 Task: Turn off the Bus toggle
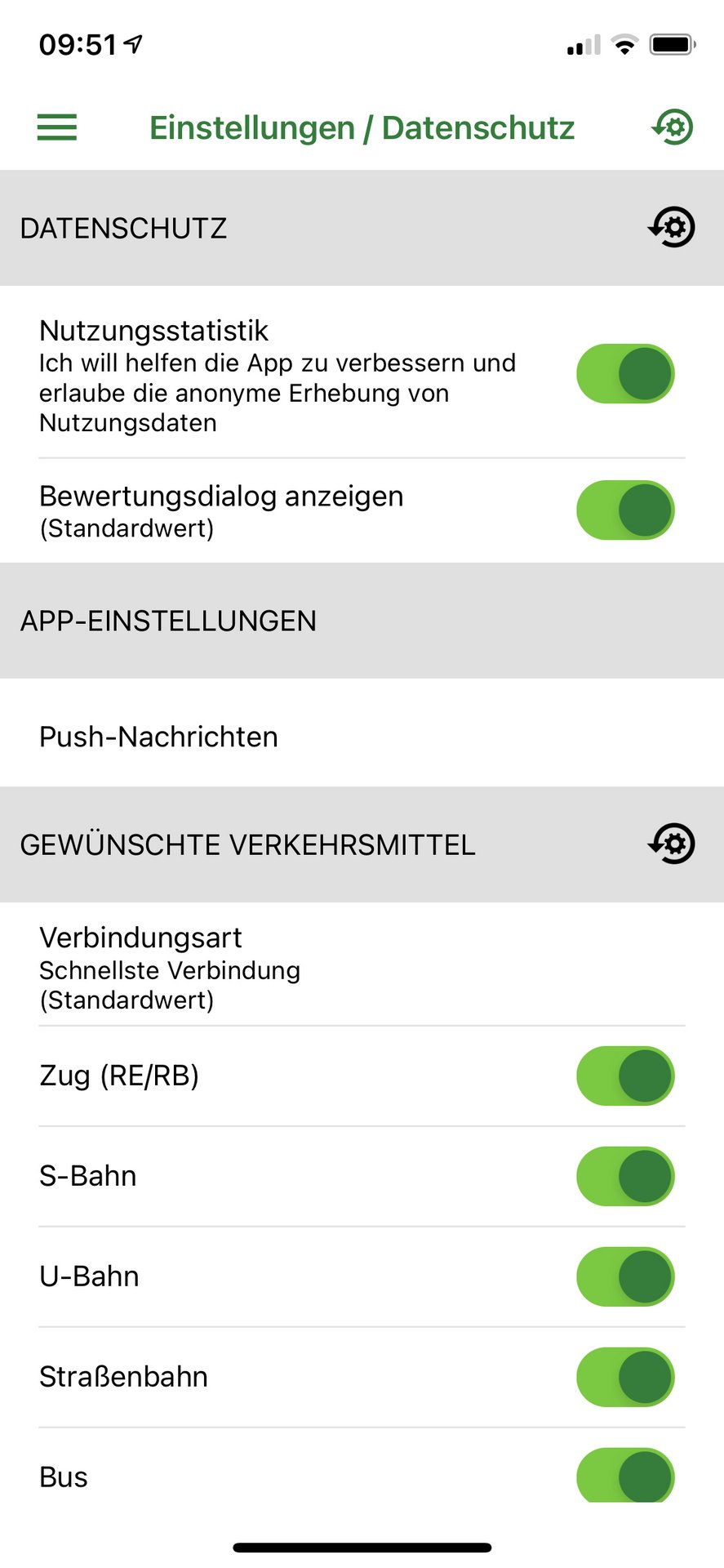tap(625, 1475)
